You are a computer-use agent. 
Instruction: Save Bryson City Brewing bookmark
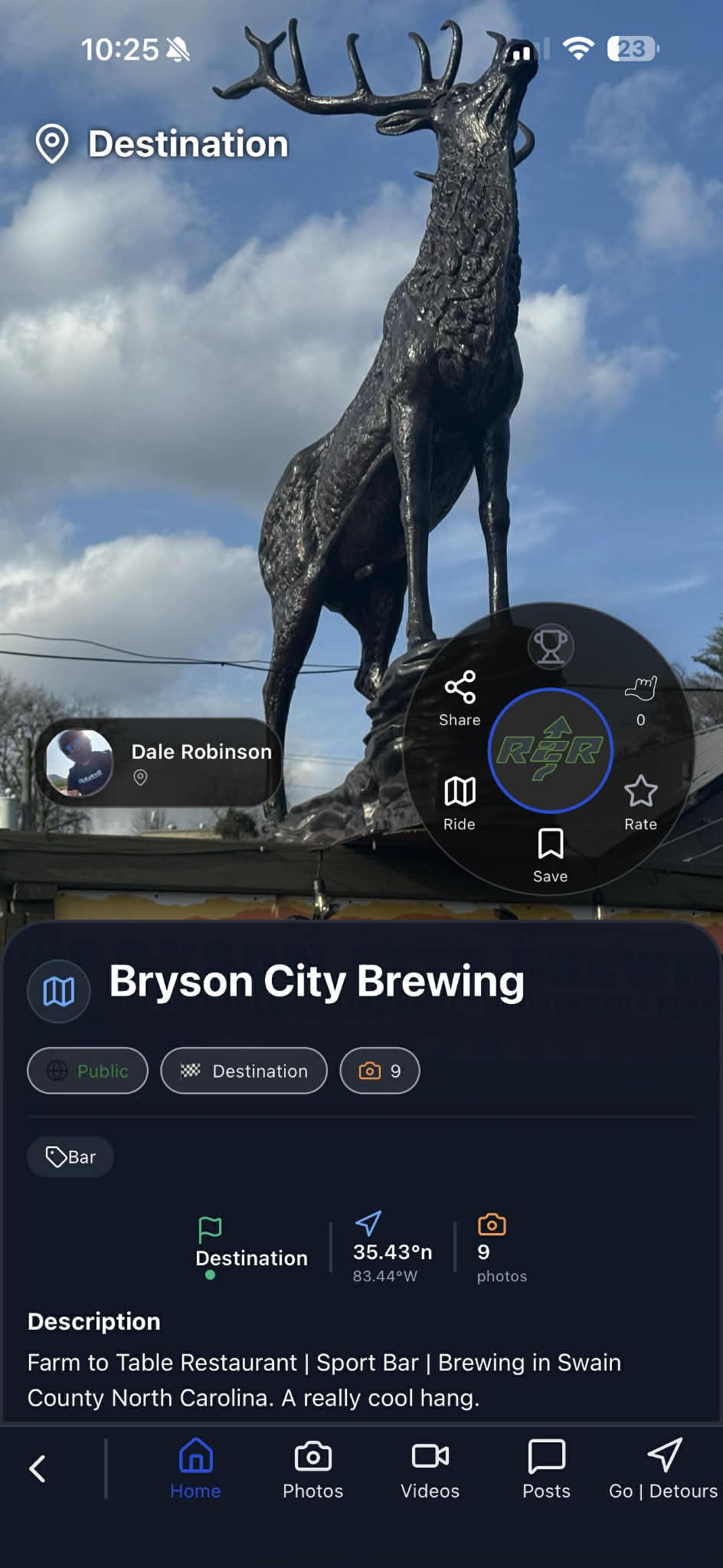click(550, 854)
